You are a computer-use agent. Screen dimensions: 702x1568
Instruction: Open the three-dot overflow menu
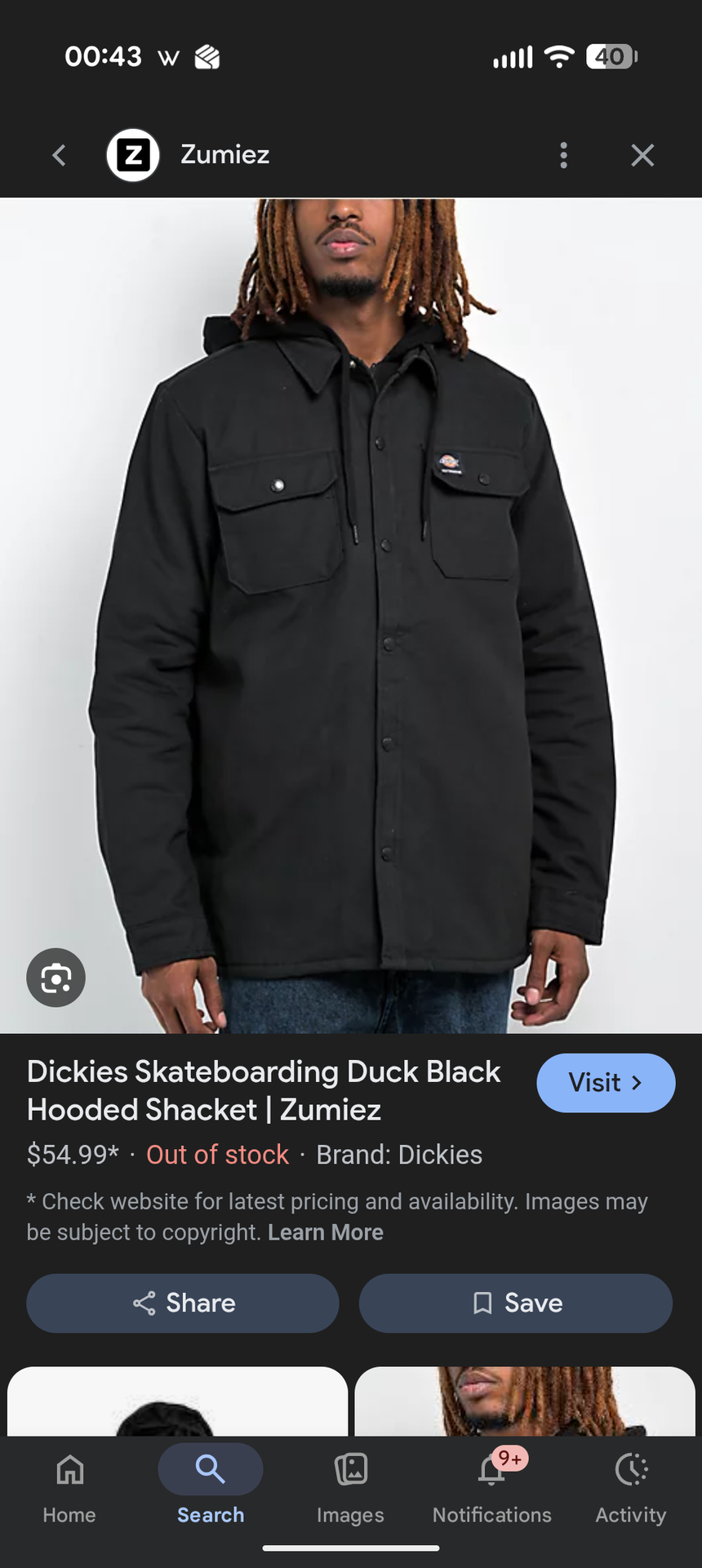pos(563,154)
